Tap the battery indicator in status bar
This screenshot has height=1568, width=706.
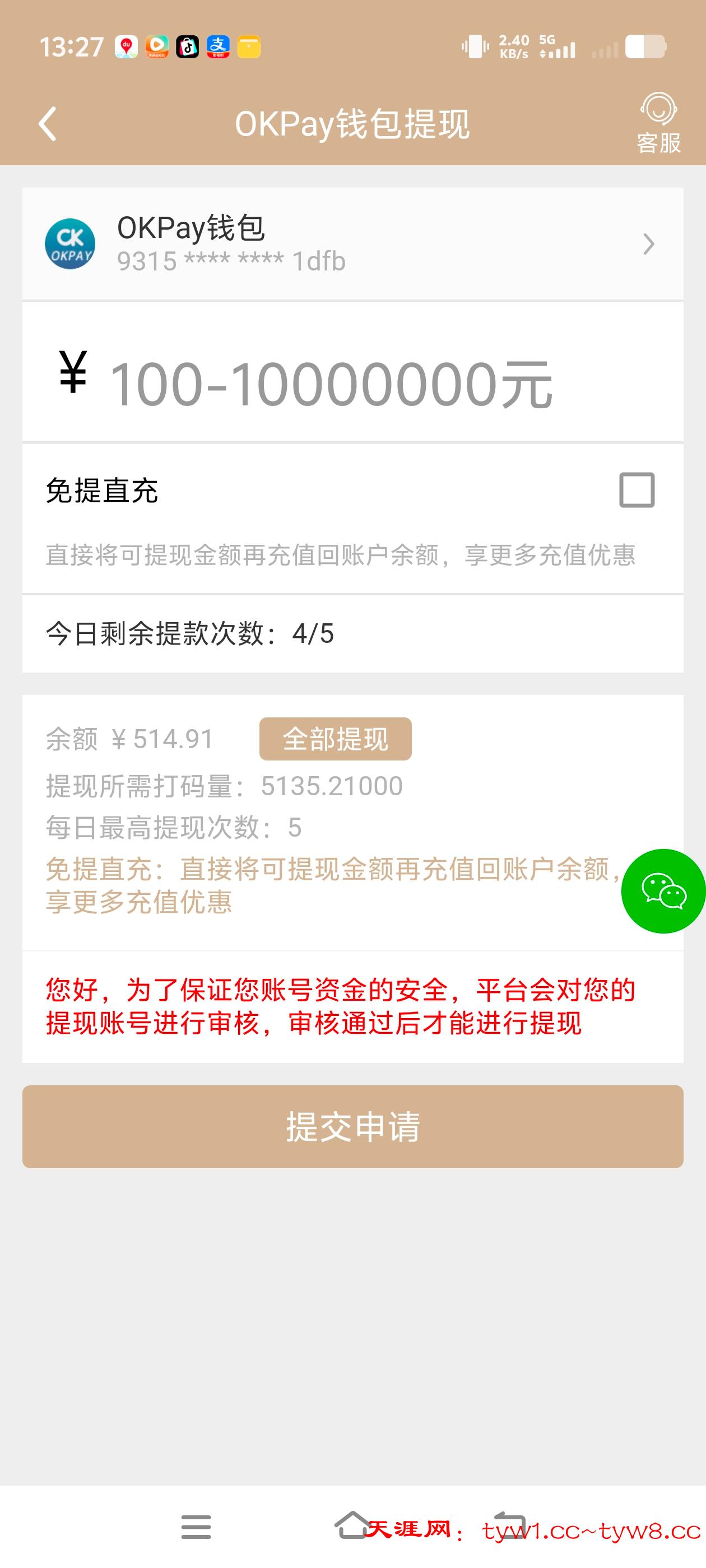[x=645, y=46]
